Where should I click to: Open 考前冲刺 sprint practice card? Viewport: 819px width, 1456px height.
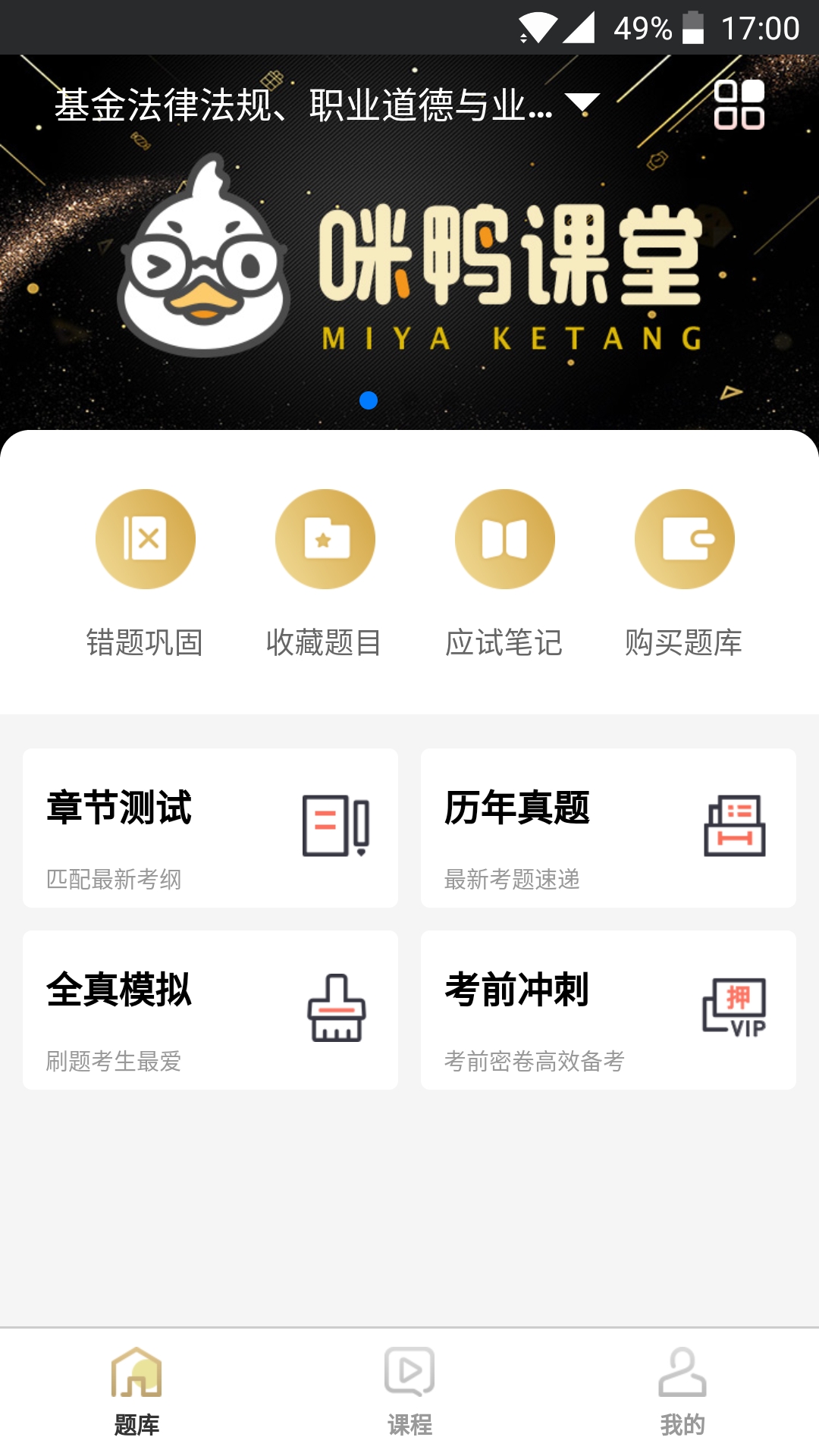[609, 1009]
